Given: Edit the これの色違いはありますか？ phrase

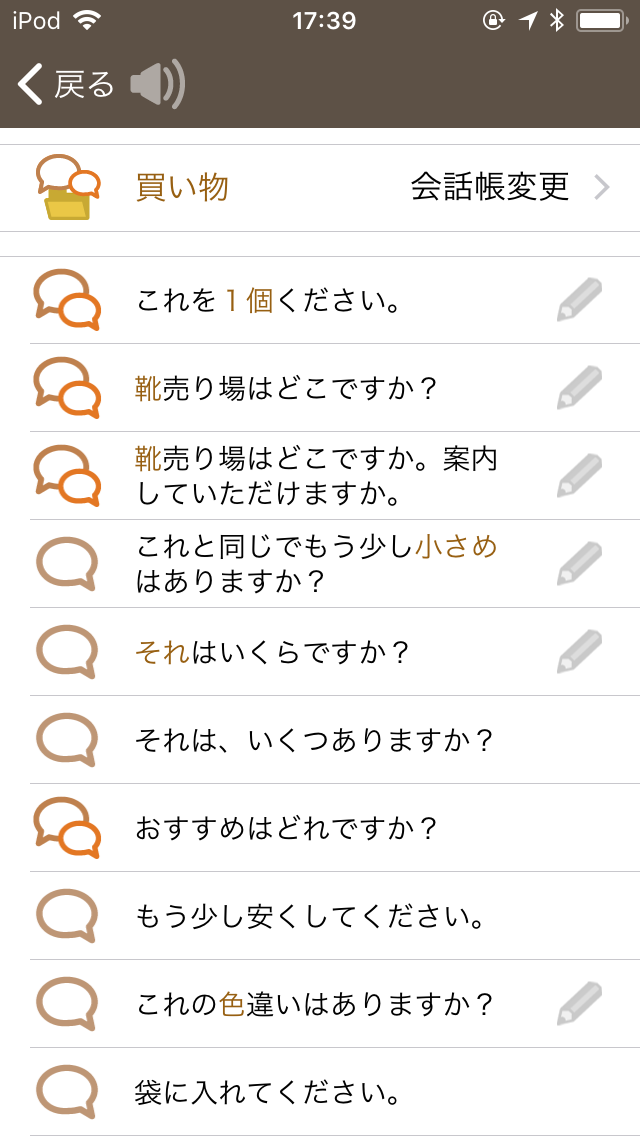Looking at the screenshot, I should [x=579, y=1003].
